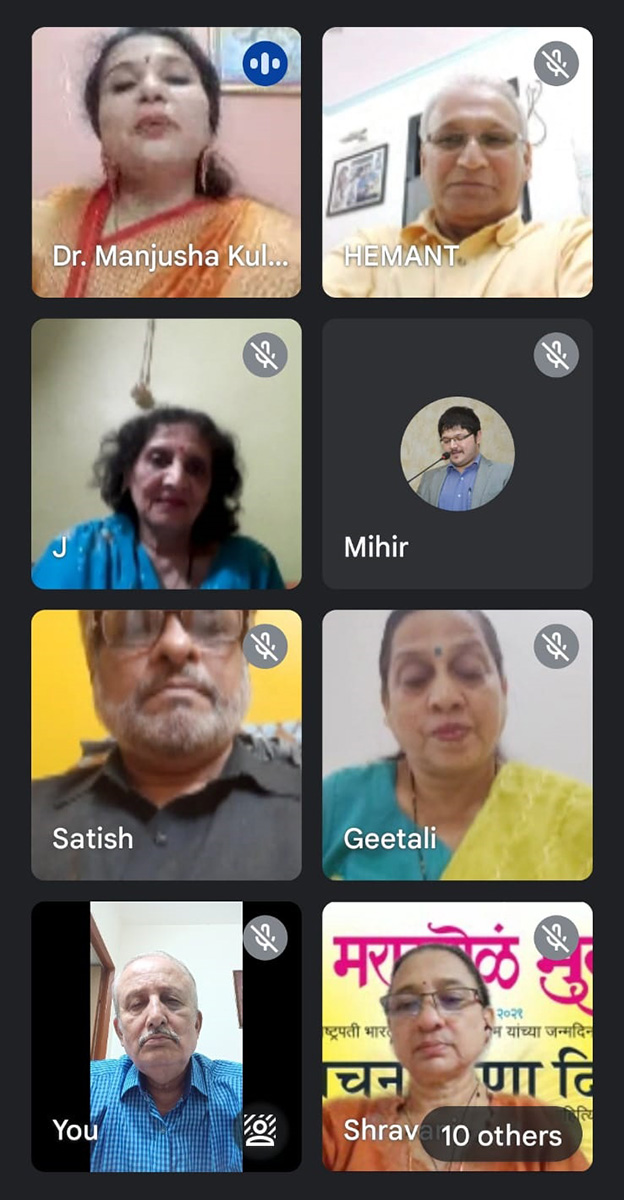Open Mihir's participant tile

click(457, 454)
